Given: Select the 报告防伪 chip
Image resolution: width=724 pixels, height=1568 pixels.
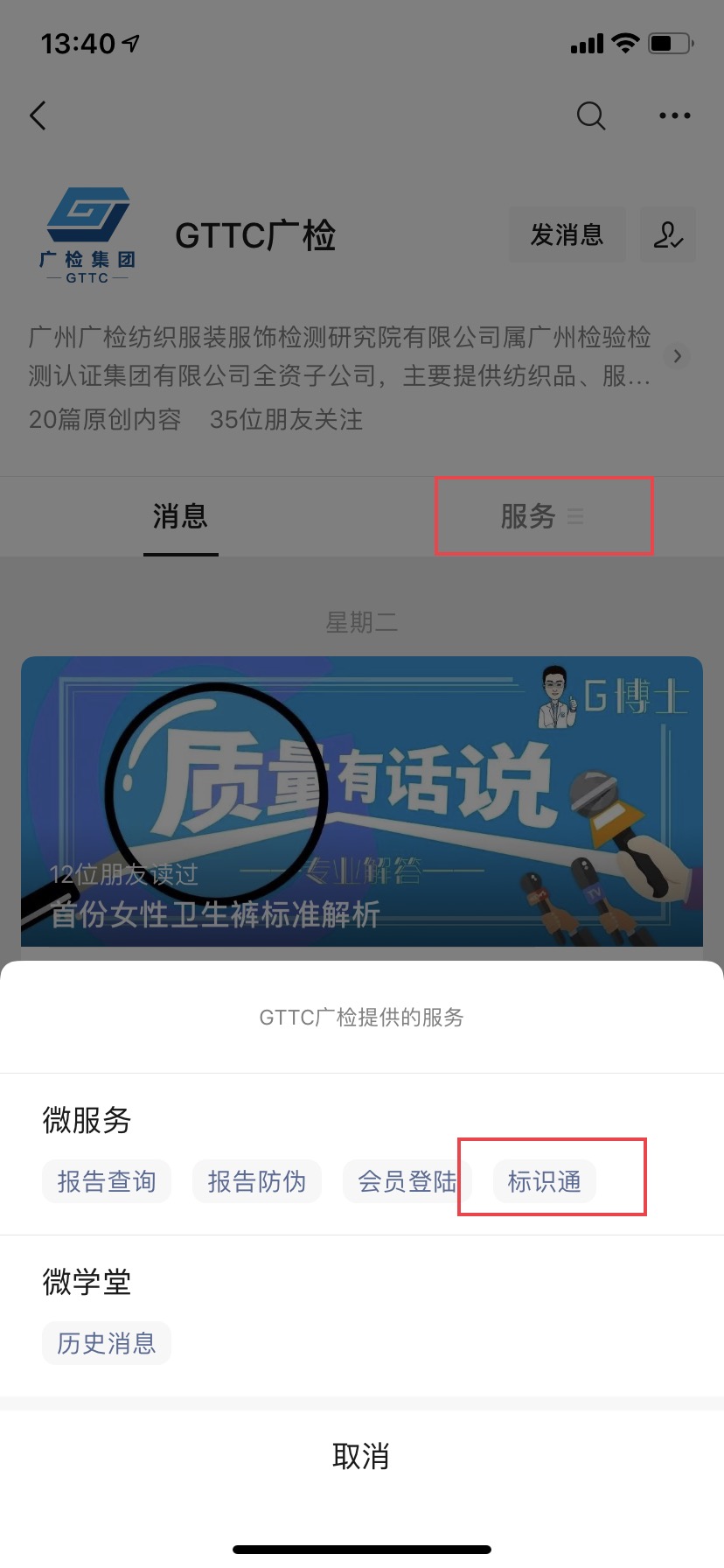Looking at the screenshot, I should coord(257,1181).
